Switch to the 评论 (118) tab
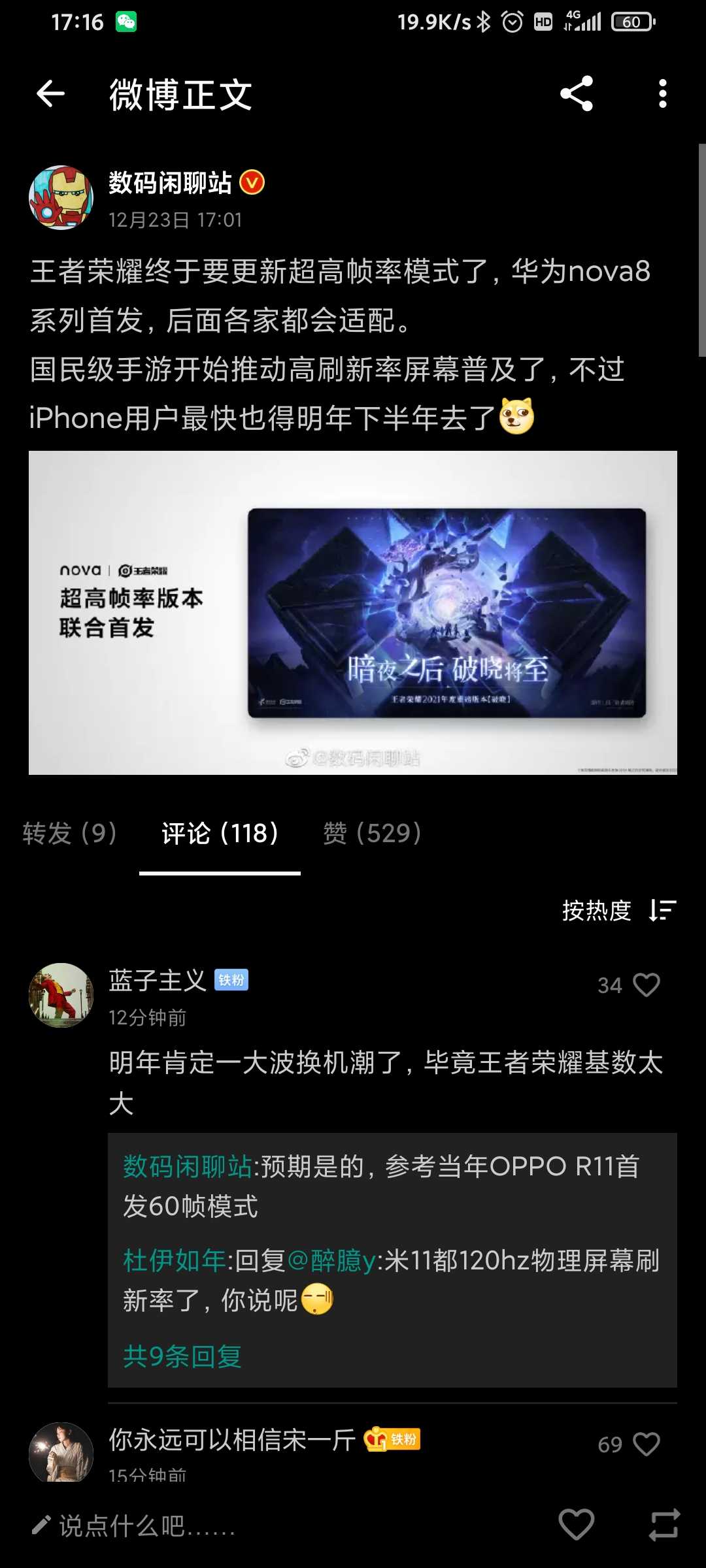The width and height of the screenshot is (706, 1568). coord(220,833)
